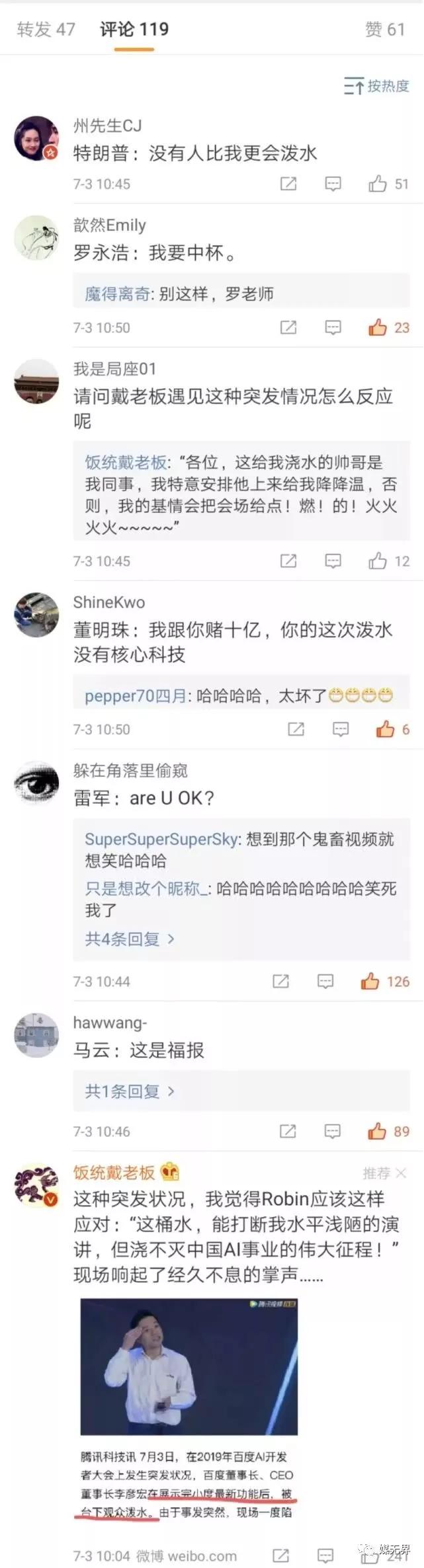
Task: Dismiss the 推荐 recommended post
Action: click(x=400, y=1173)
